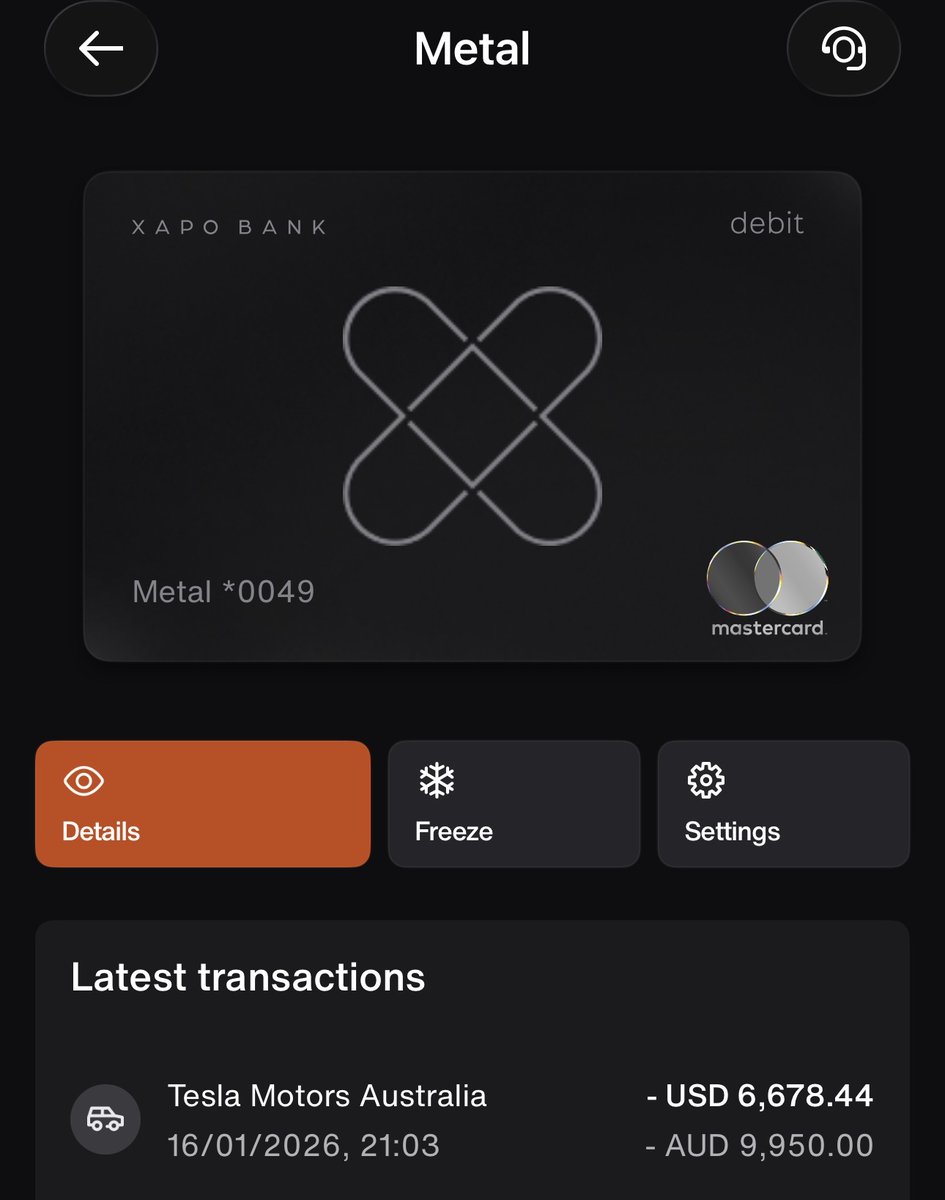Open the Tesla Motors Australia transaction
945x1200 pixels.
[x=472, y=1119]
